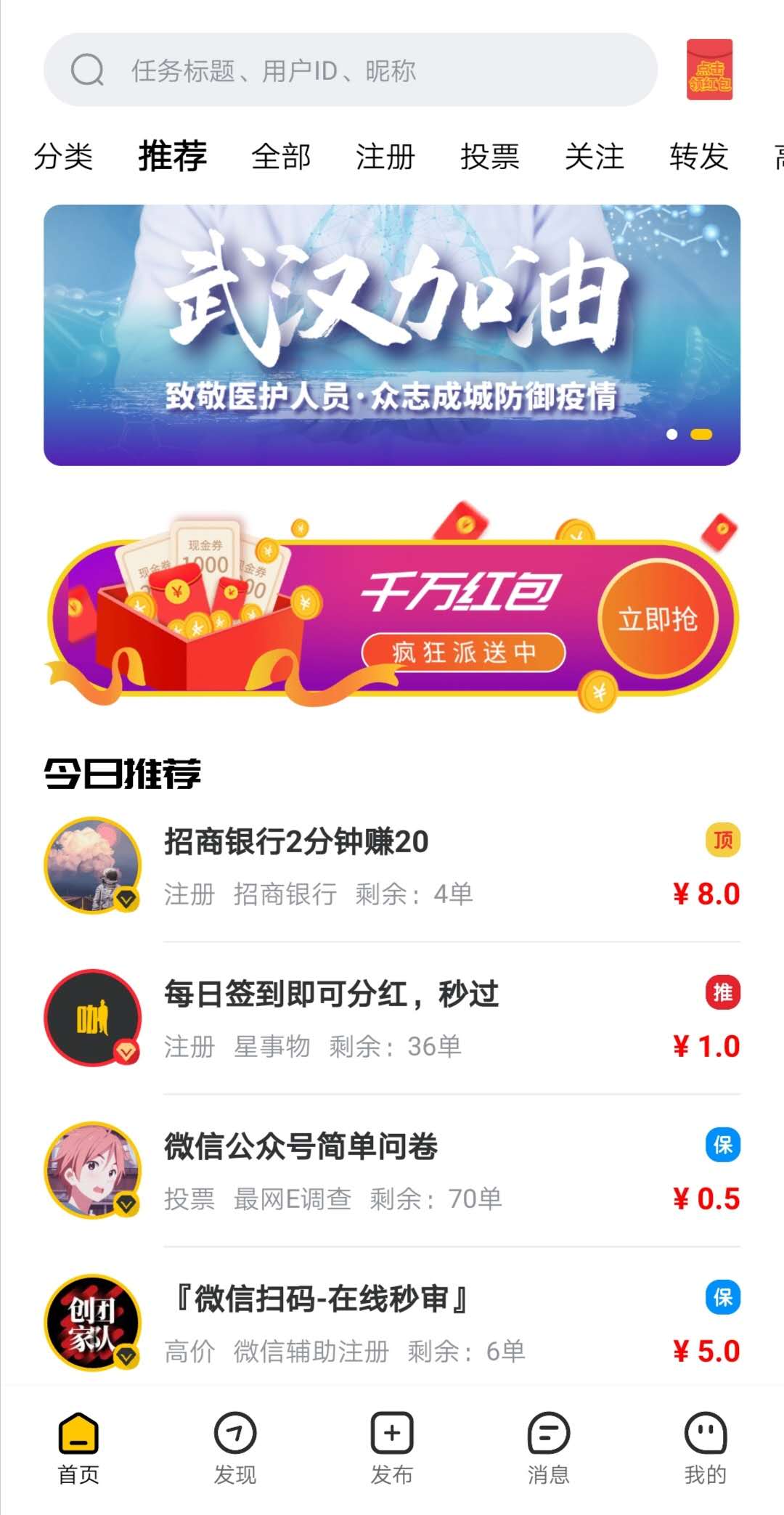The image size is (784, 1515).
Task: Select the 投票 tab
Action: 490,156
